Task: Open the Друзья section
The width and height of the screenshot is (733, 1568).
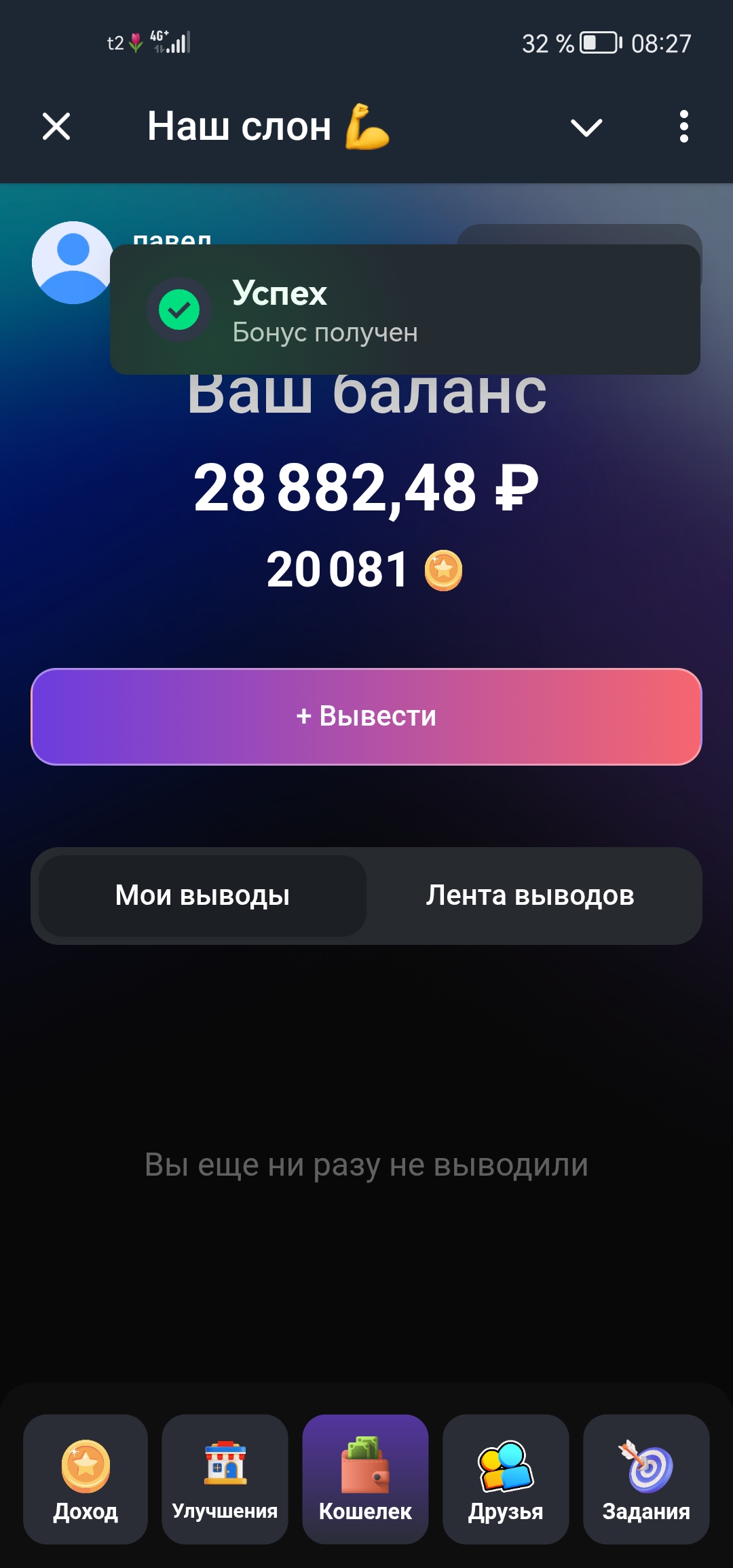Action: [506, 1478]
